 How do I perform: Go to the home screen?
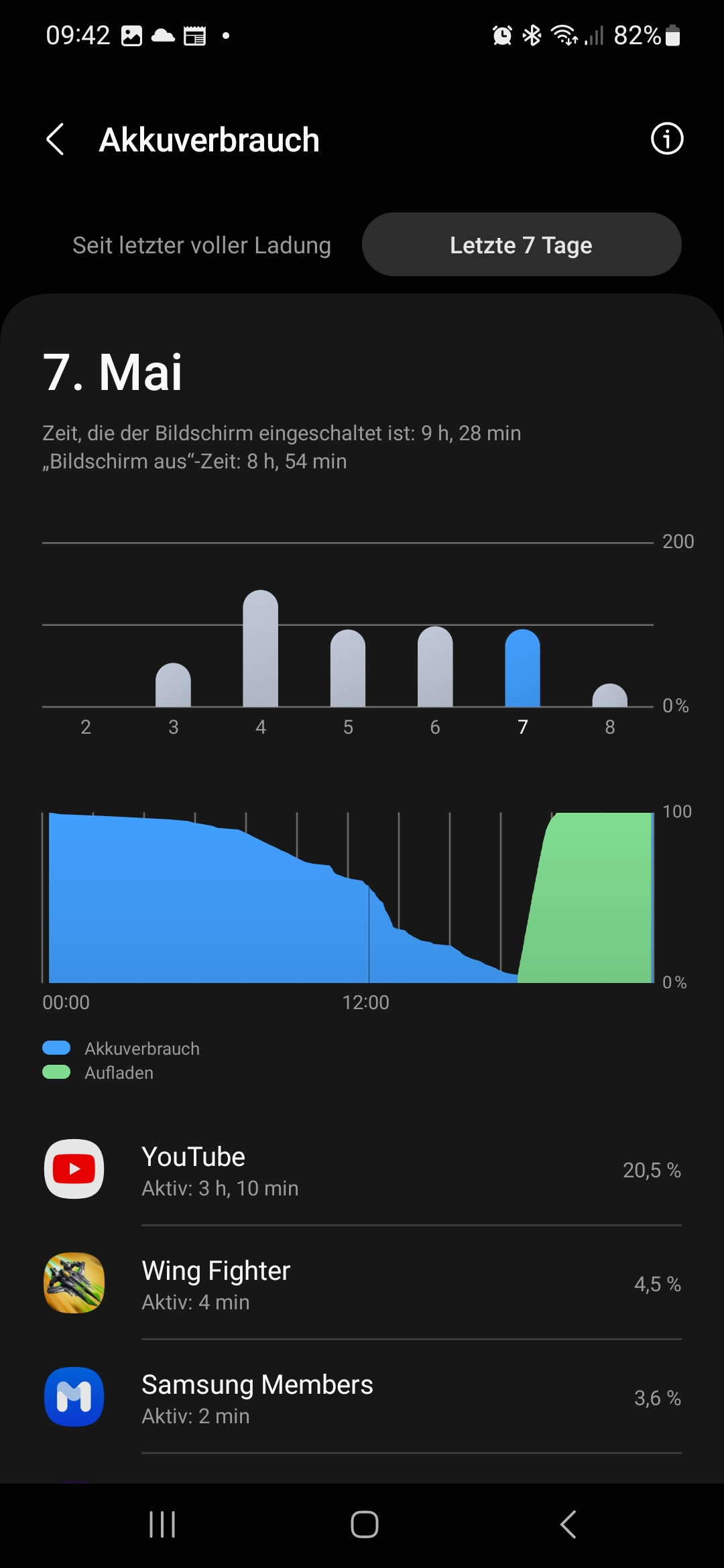point(364,1524)
